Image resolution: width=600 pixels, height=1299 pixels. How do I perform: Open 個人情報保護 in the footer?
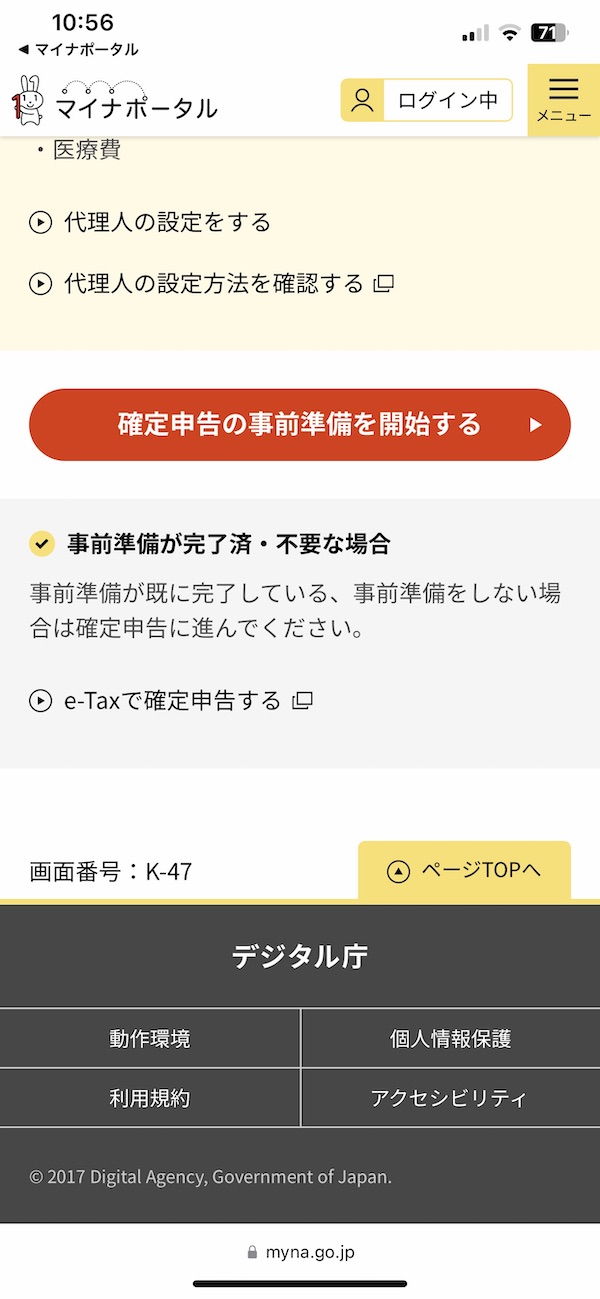[x=450, y=1039]
